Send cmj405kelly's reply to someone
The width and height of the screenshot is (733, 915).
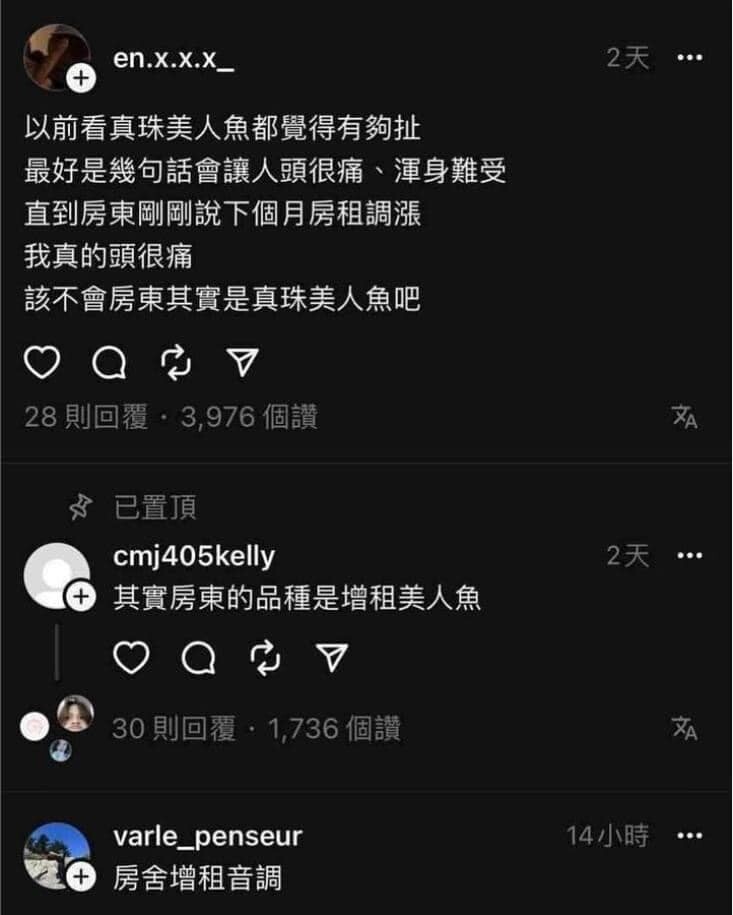tap(332, 656)
